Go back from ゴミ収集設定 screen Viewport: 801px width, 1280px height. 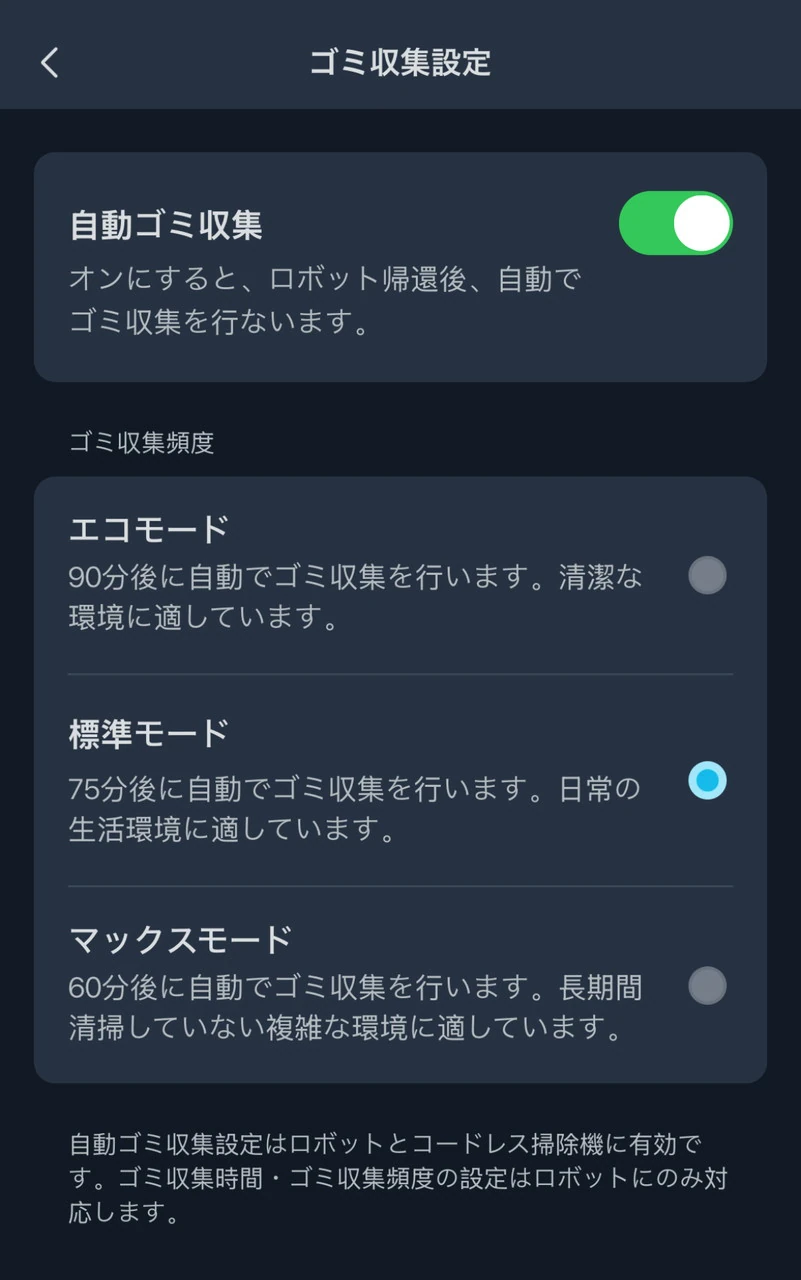coord(50,62)
